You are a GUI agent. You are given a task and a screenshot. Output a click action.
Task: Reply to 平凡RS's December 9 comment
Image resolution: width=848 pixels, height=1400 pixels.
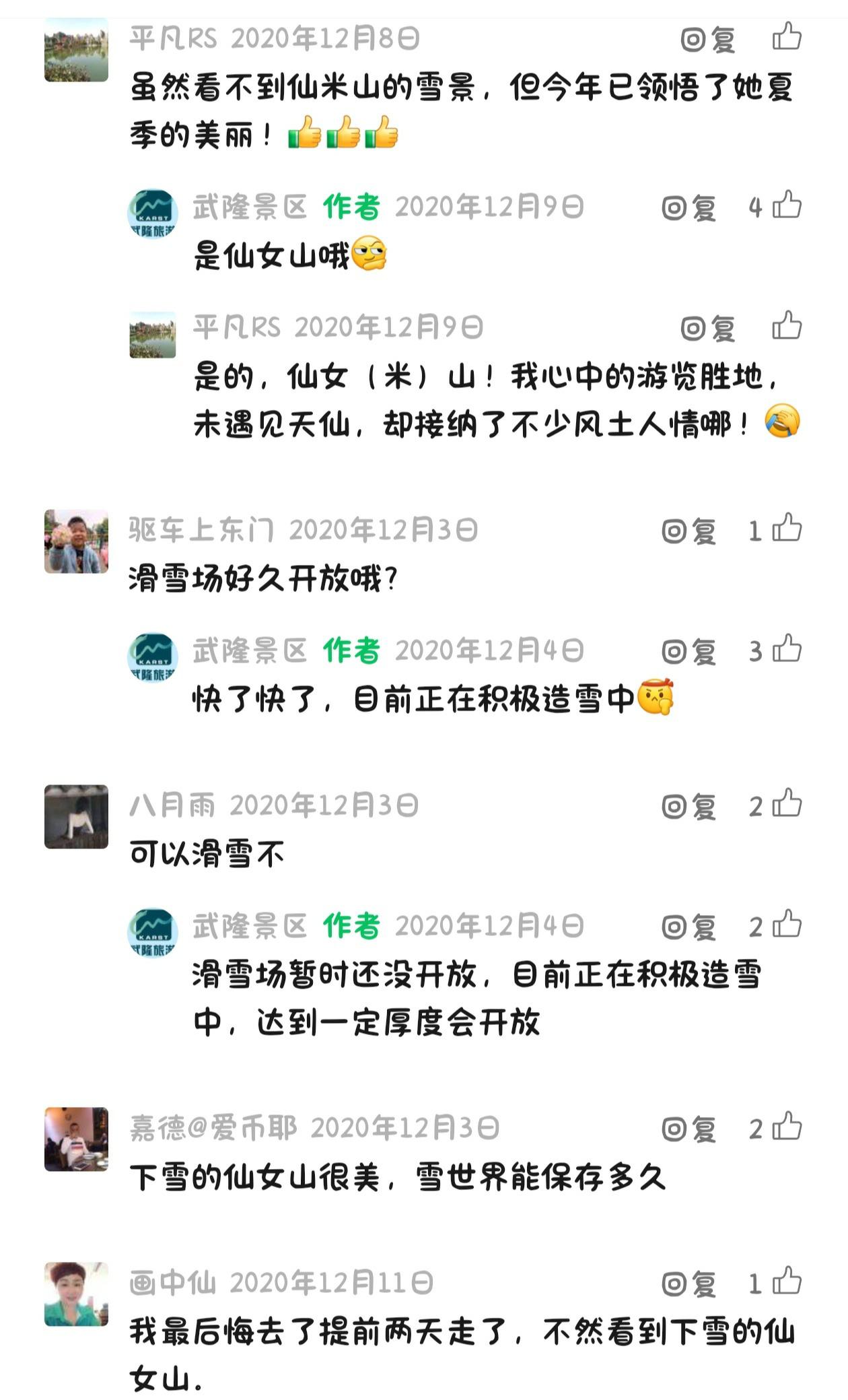(707, 329)
